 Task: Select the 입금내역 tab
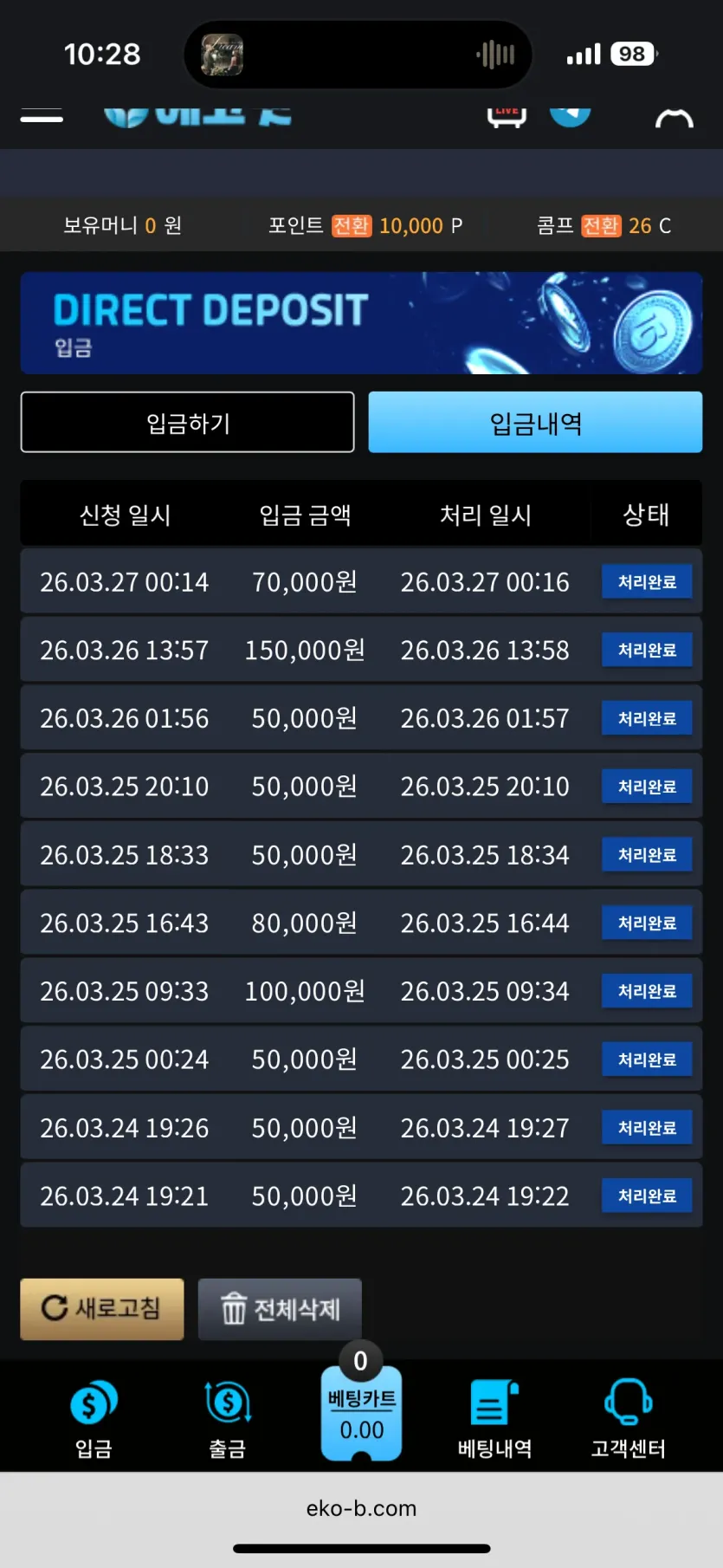[x=535, y=422]
